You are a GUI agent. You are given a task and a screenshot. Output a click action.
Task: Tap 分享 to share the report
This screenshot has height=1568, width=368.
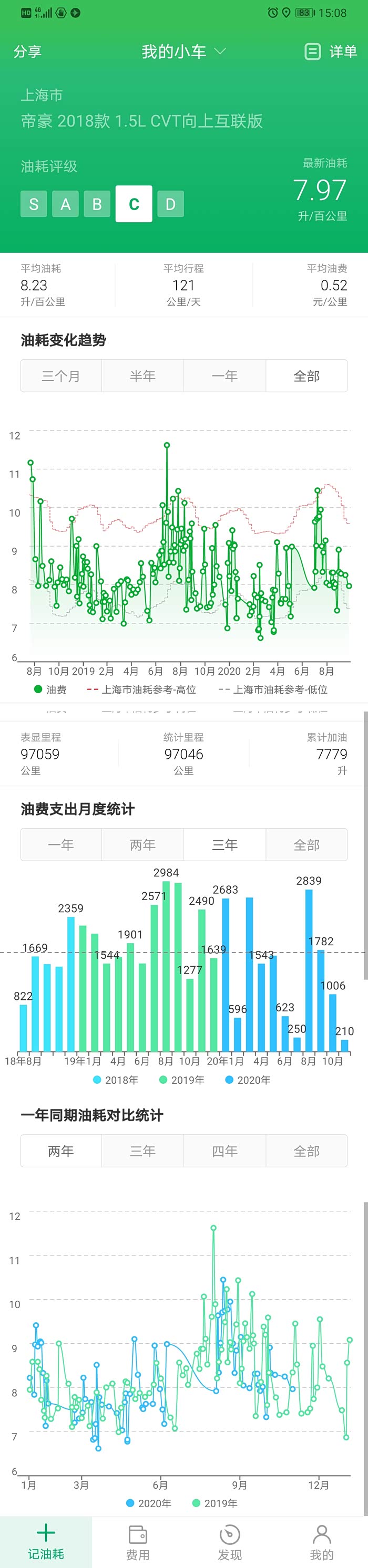tap(27, 52)
